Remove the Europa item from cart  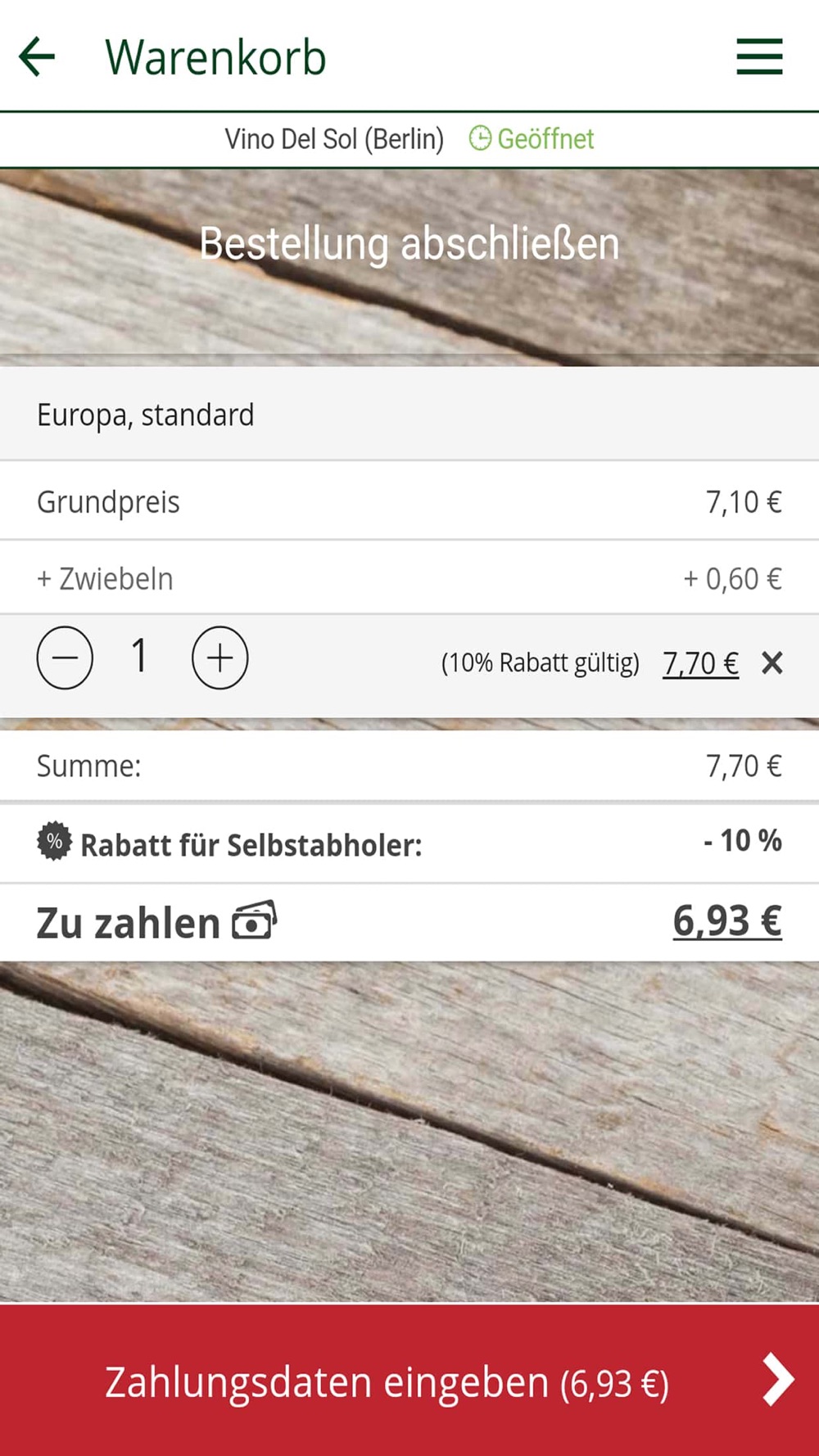point(771,662)
